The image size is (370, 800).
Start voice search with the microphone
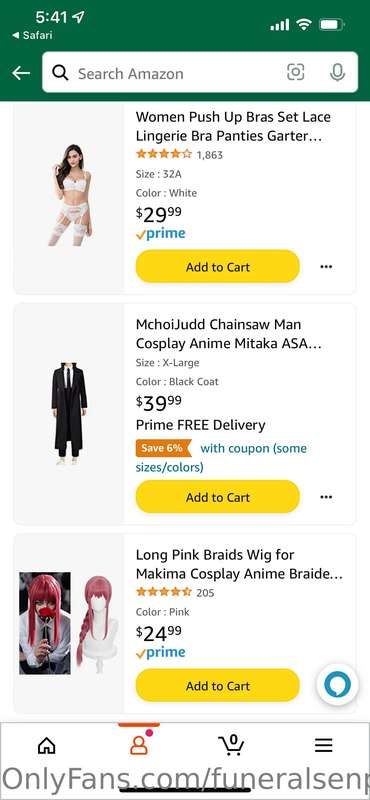click(x=337, y=72)
